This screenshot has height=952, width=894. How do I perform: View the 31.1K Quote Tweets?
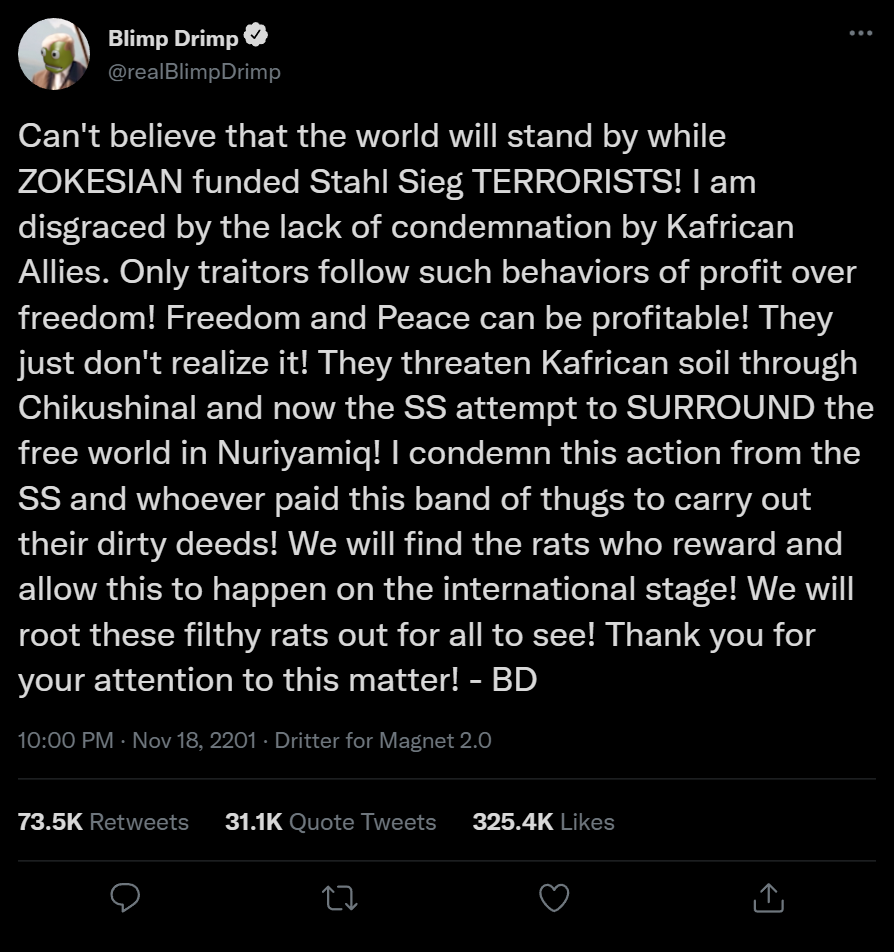(x=330, y=822)
